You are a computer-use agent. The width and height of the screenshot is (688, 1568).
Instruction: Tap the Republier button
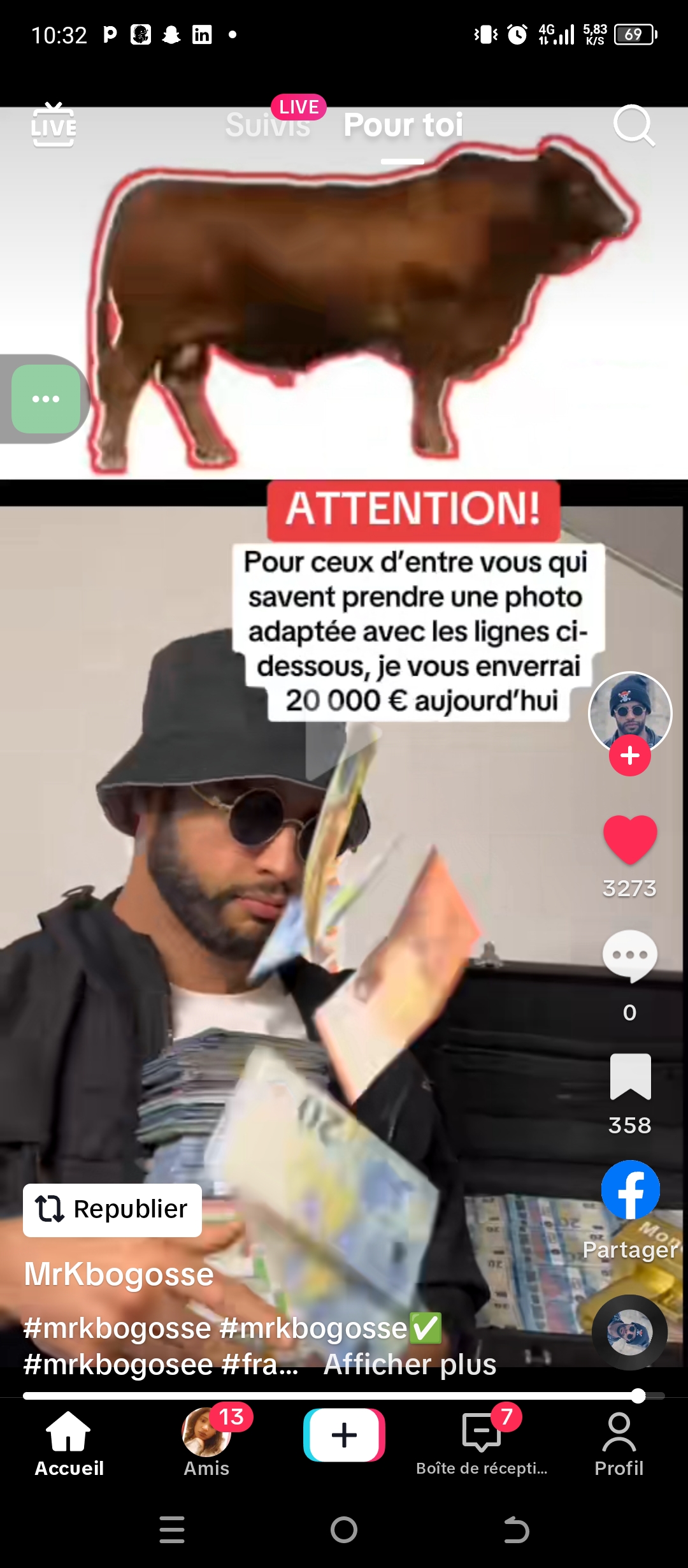coord(113,1209)
